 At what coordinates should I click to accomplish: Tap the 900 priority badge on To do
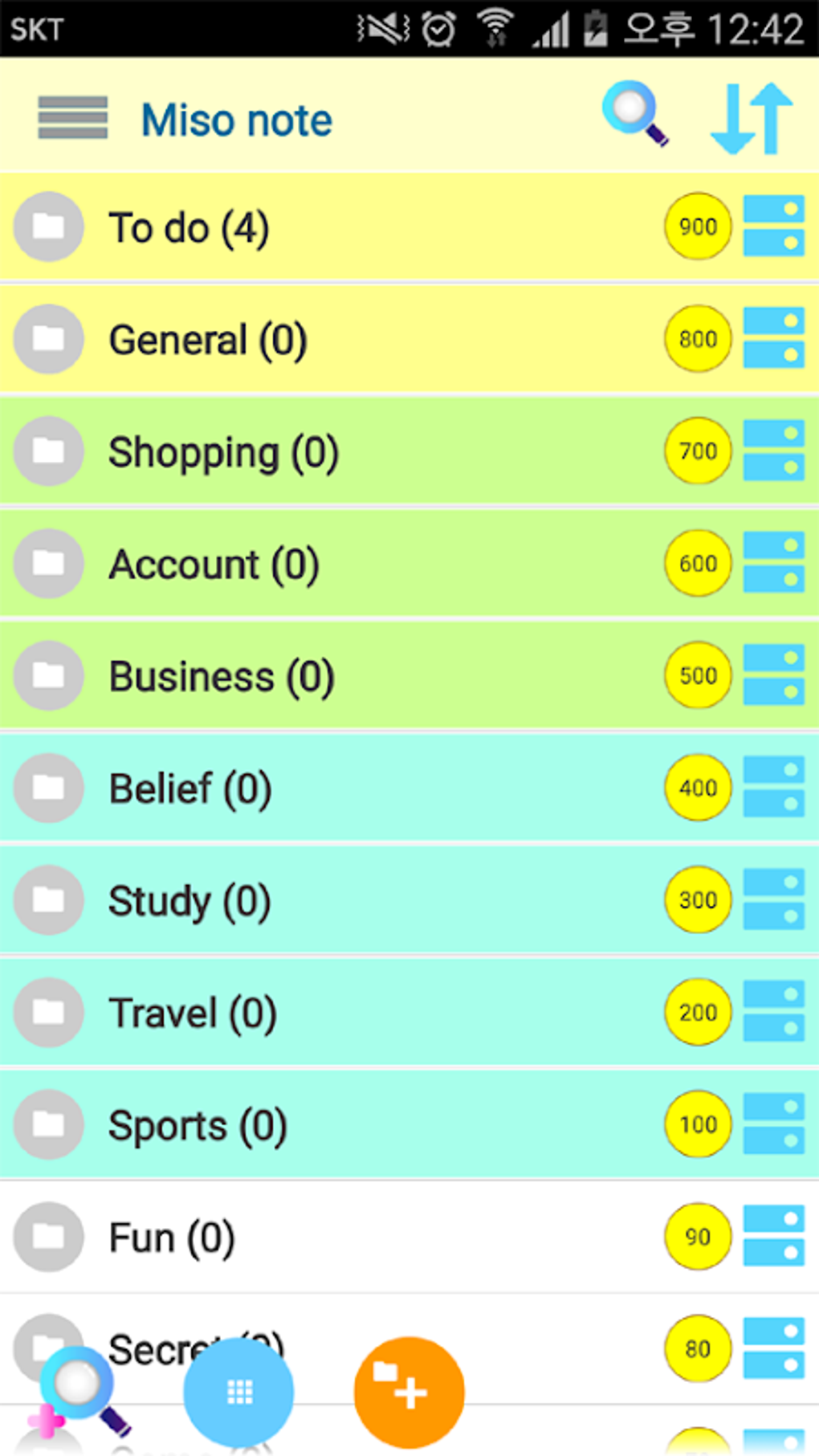(x=698, y=226)
